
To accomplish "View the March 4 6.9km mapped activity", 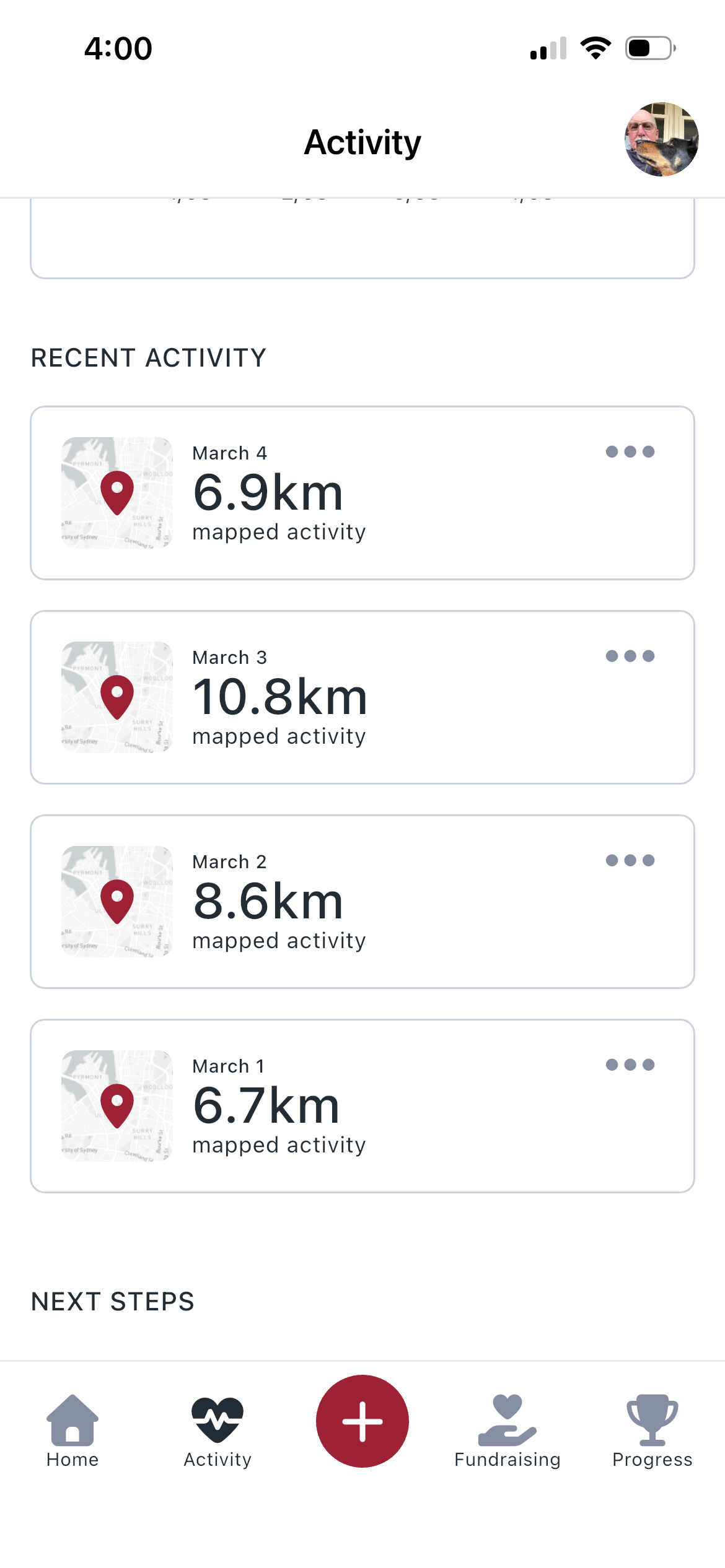I will (x=362, y=493).
